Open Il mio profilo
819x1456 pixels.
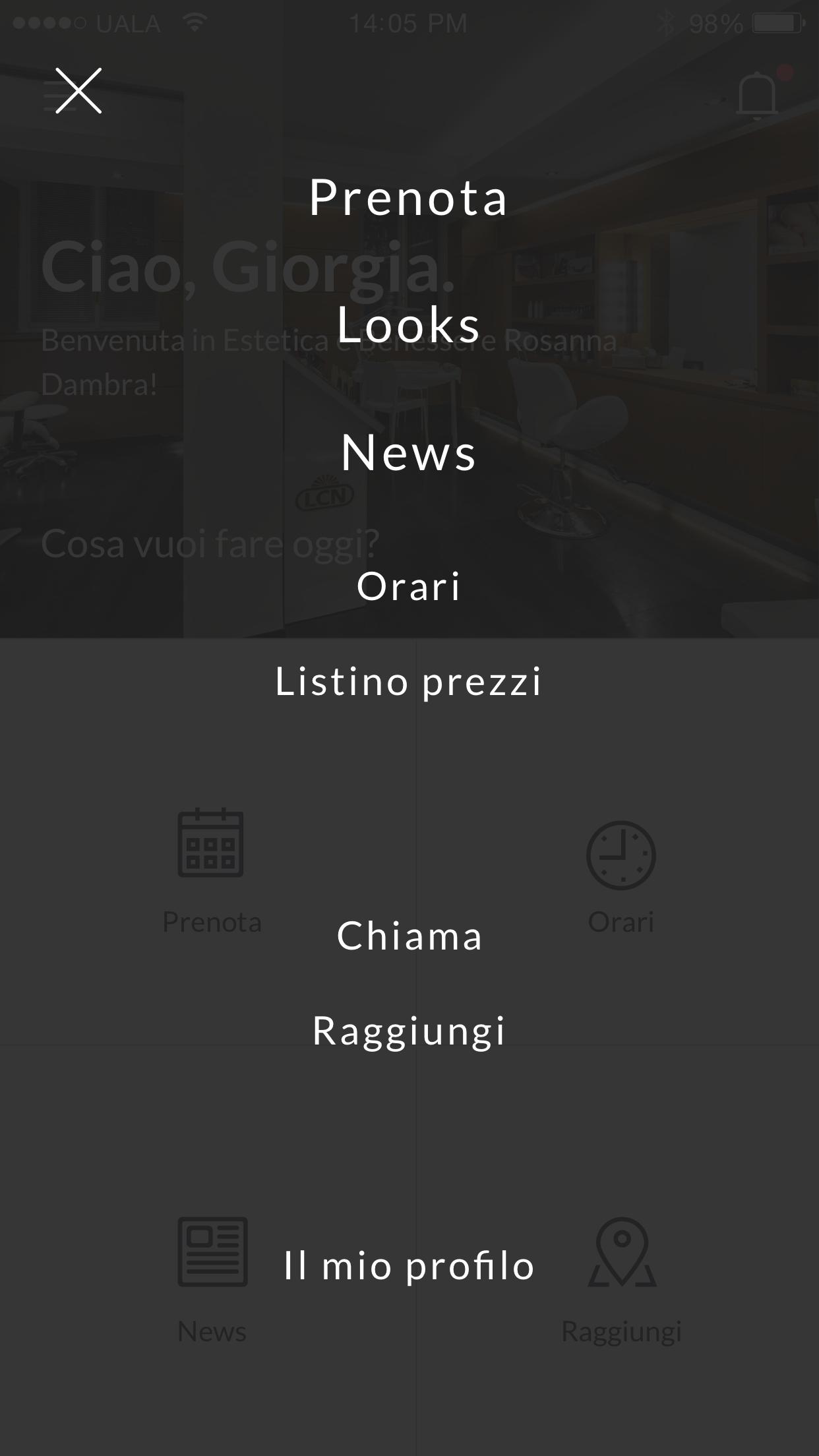pos(409,1265)
